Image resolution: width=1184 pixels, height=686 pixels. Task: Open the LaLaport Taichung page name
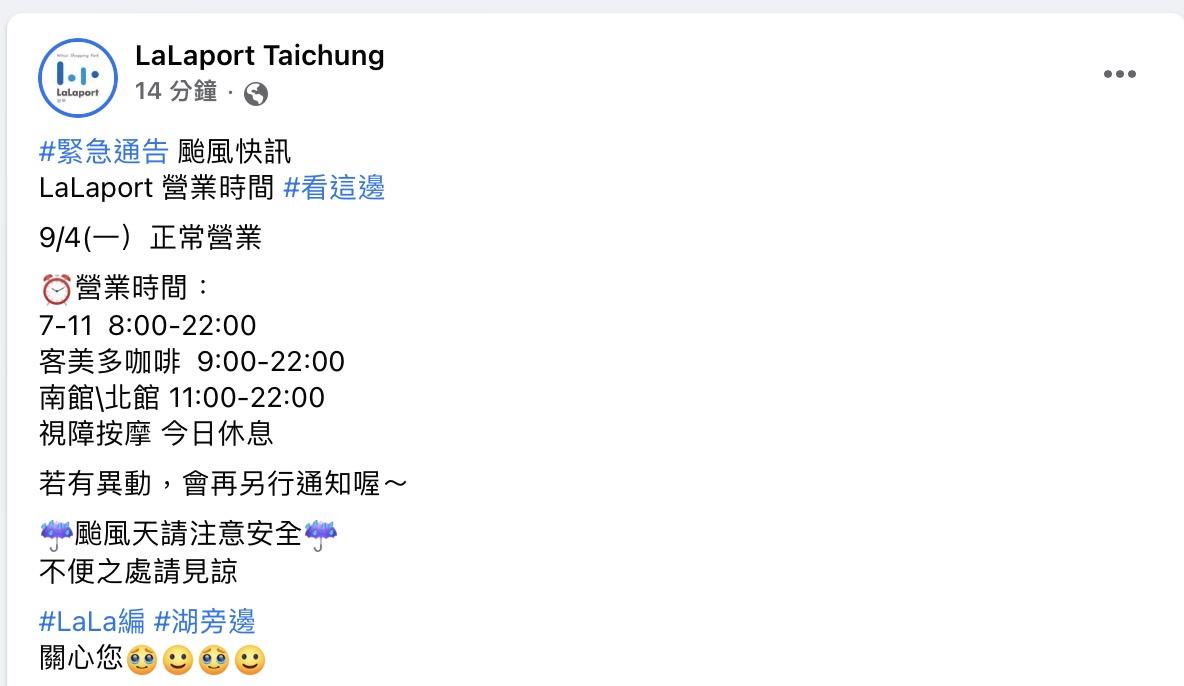(259, 55)
